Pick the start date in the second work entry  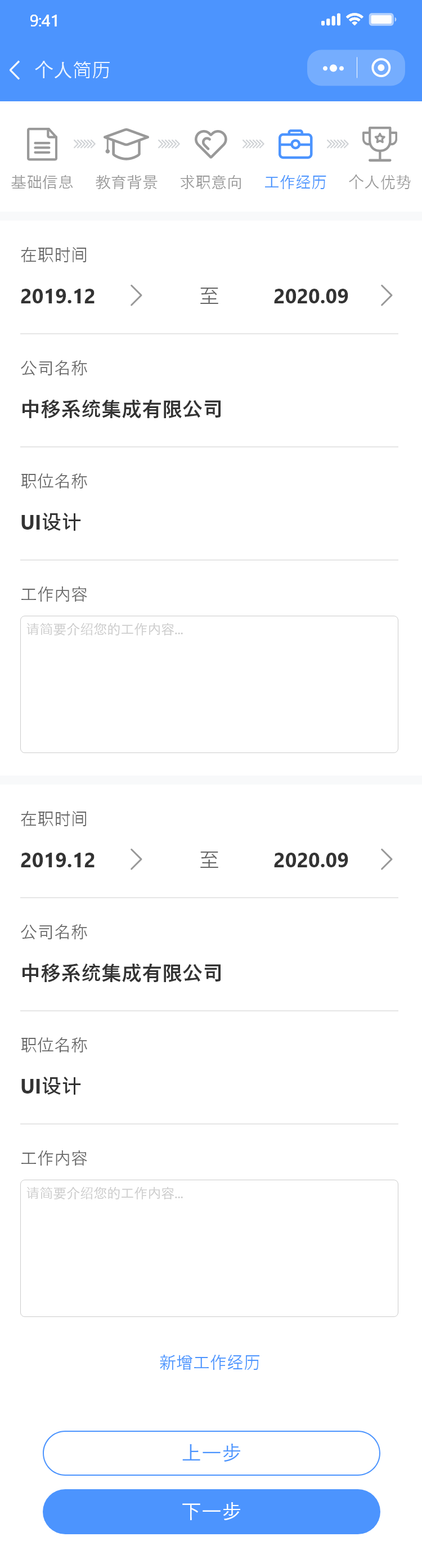[81, 859]
